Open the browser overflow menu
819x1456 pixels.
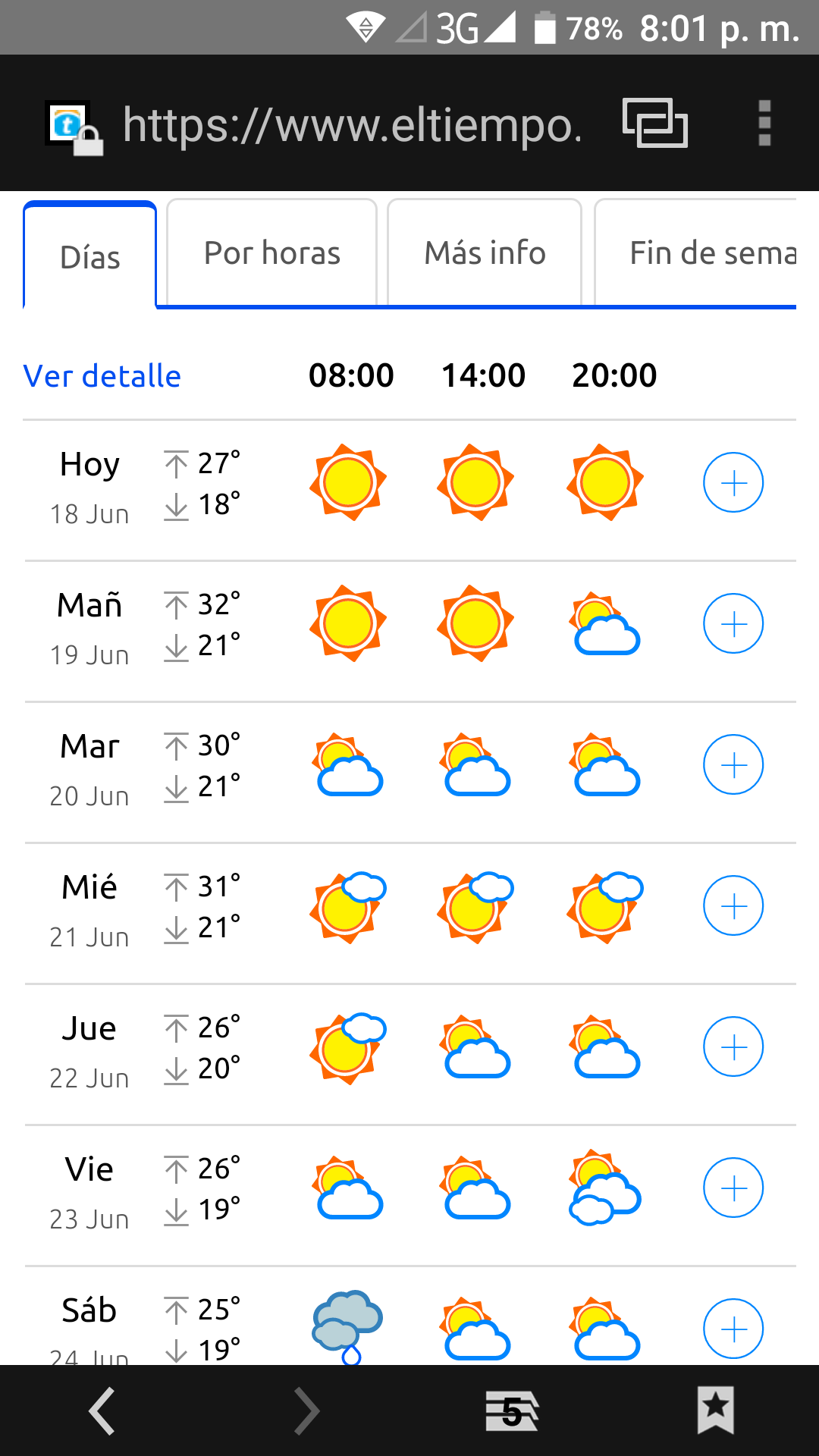tap(764, 123)
